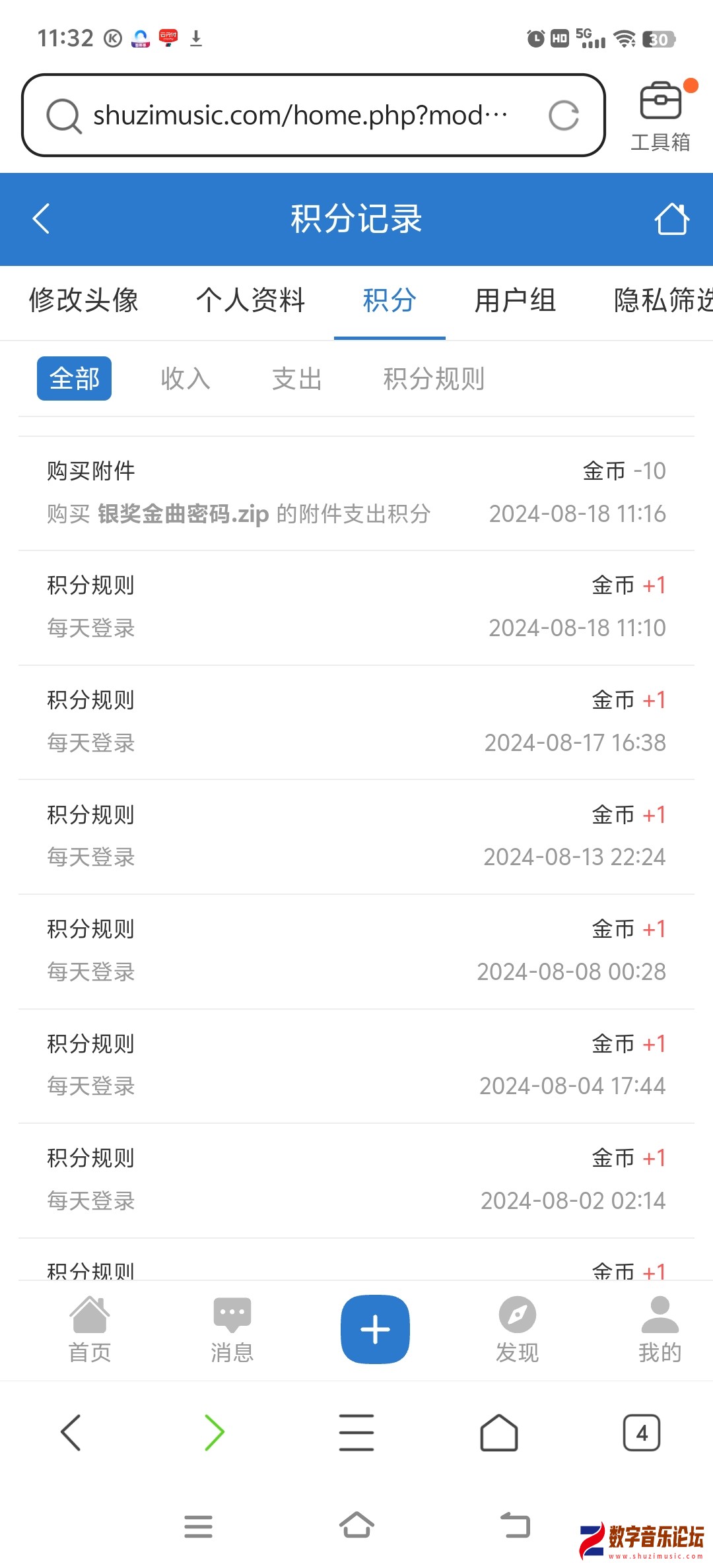Switch to 收入 income filter
Image resolution: width=713 pixels, height=1568 pixels.
186,378
